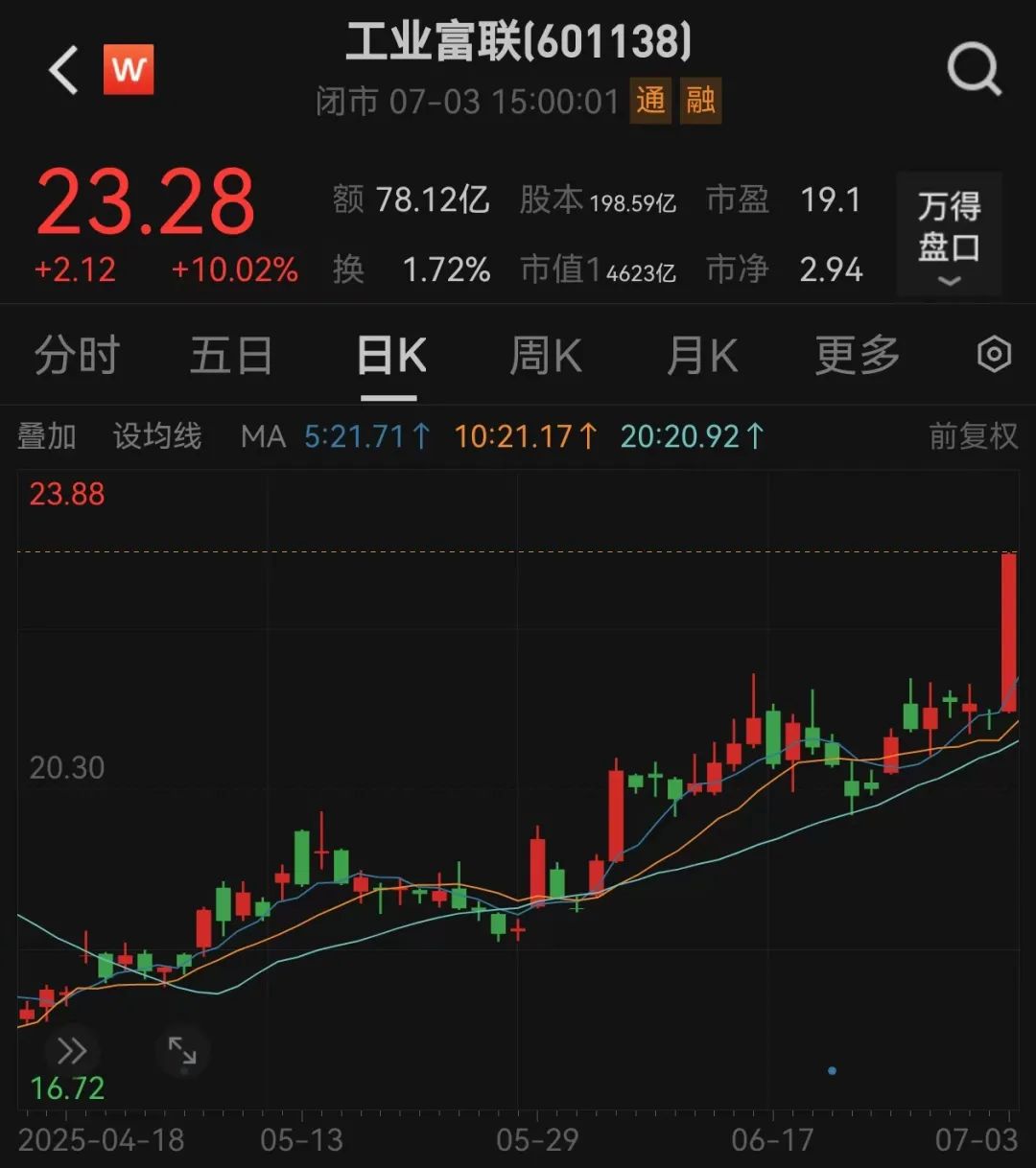Open chart settings hexagon icon

994,355
